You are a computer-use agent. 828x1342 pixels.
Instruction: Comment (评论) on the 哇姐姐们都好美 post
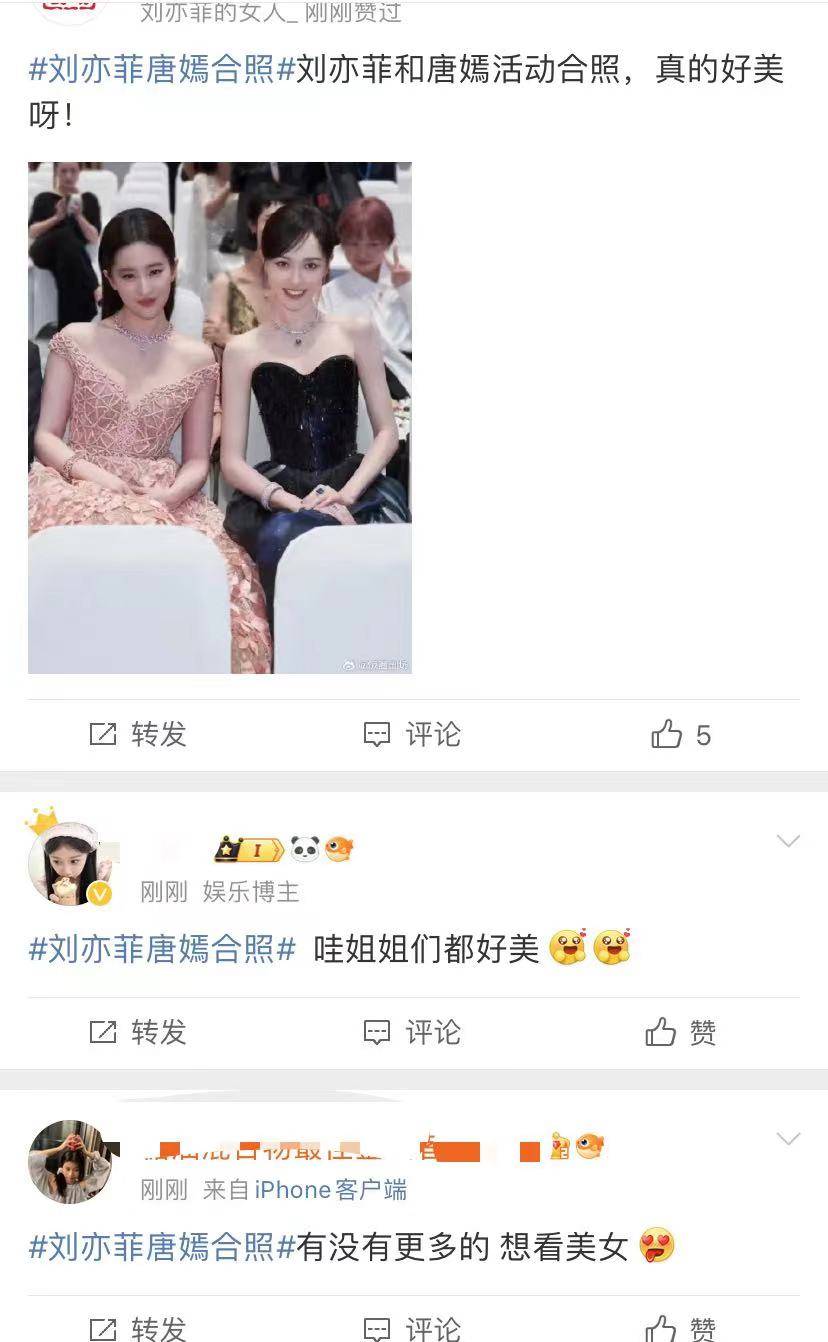click(411, 1032)
